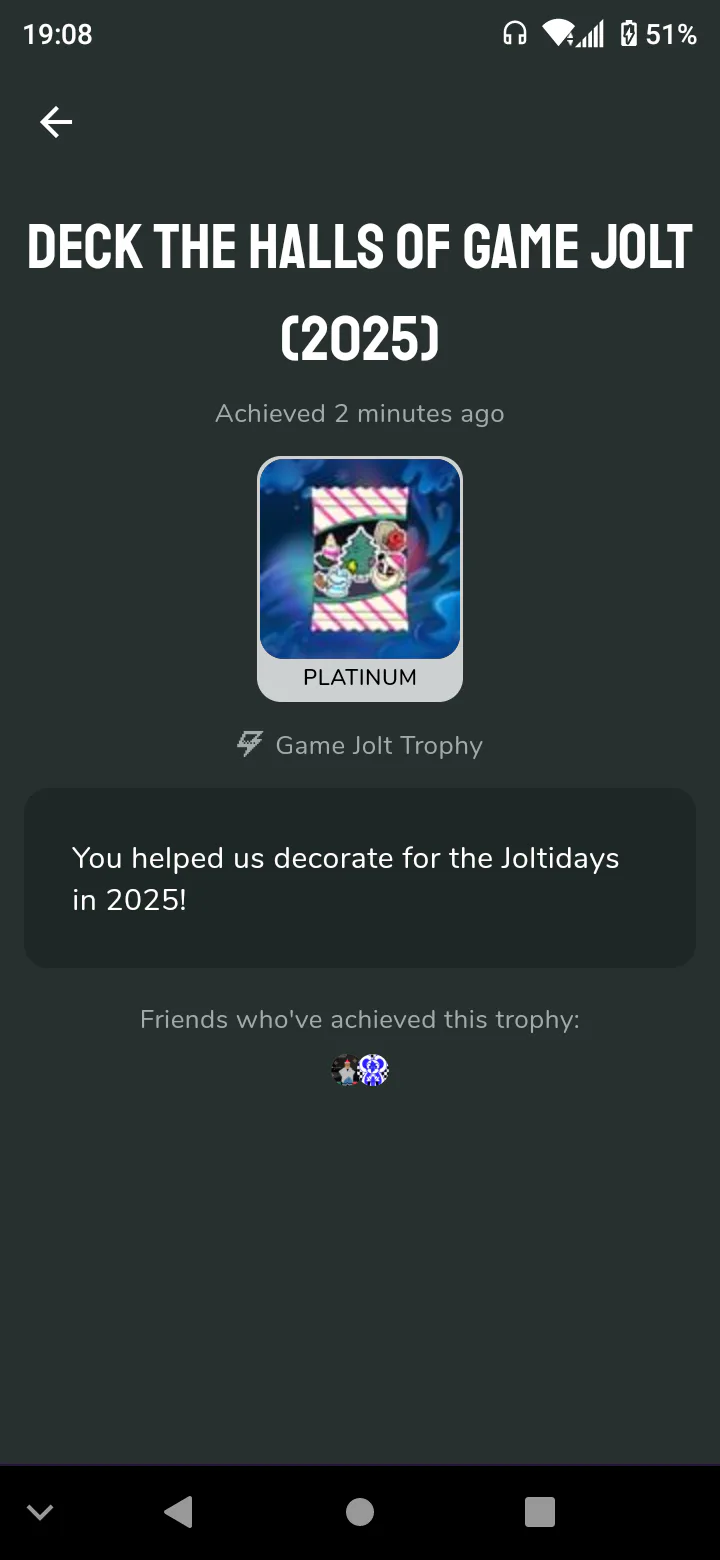The image size is (720, 1560).
Task: Tap the system back button
Action: point(178,1511)
